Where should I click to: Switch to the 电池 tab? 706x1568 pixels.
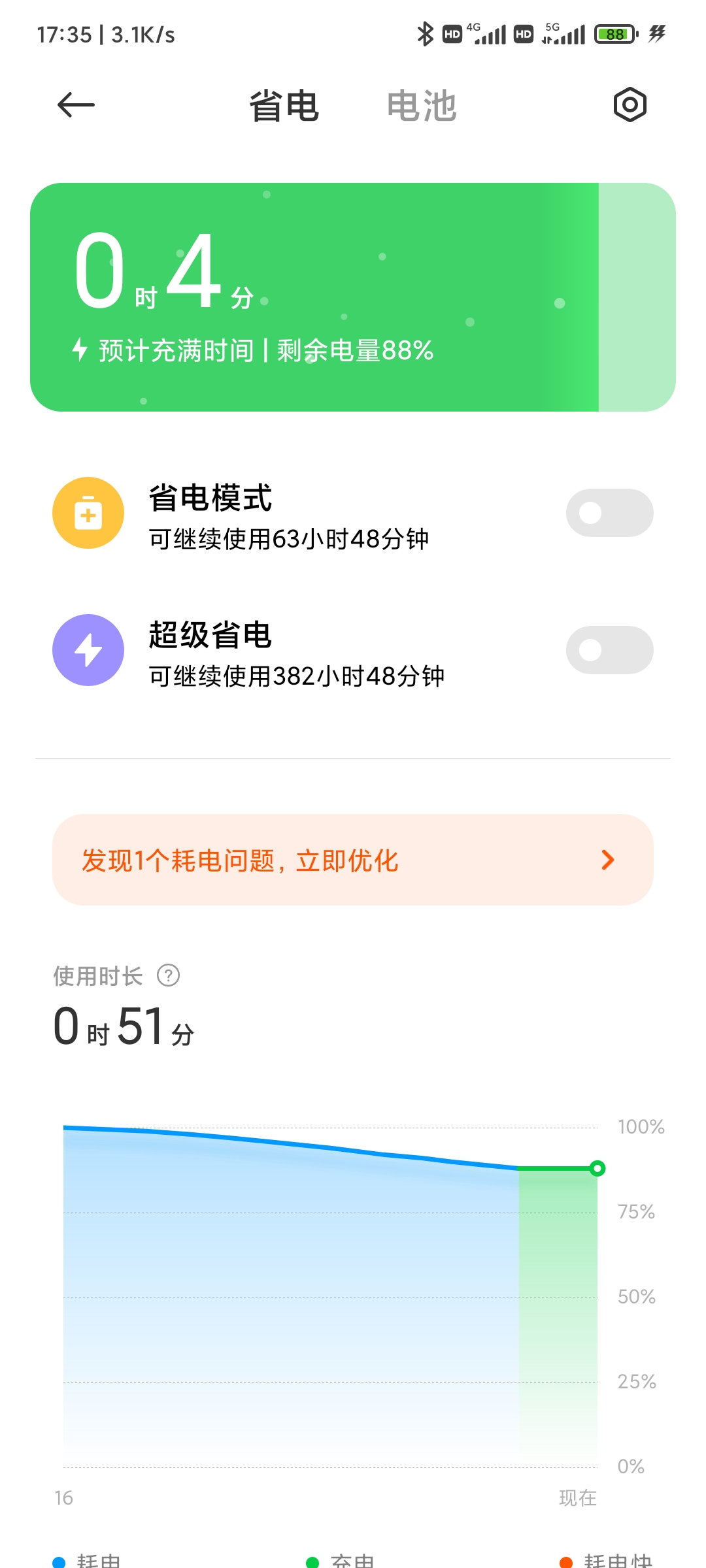pos(422,106)
